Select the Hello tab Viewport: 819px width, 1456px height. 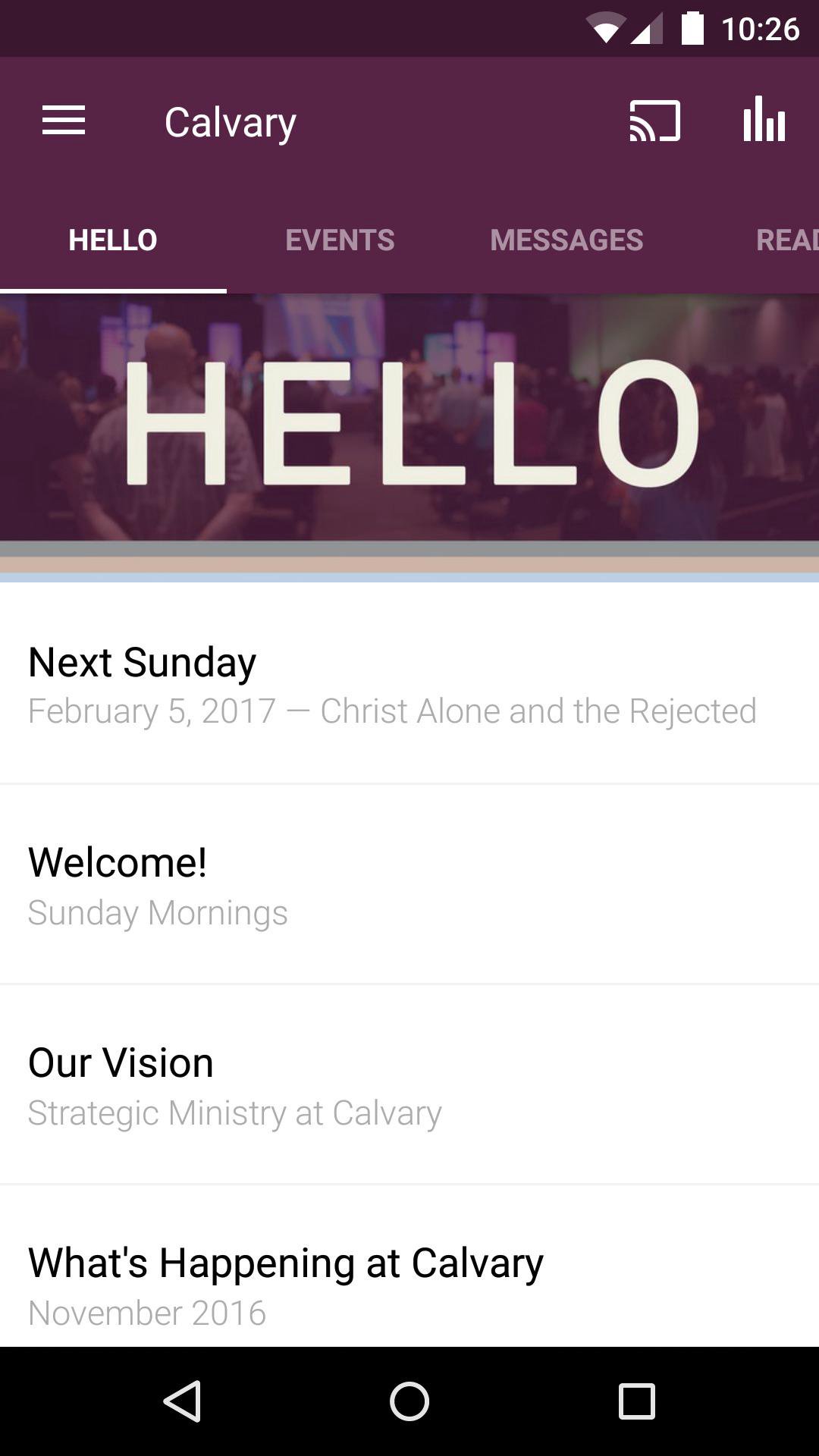(x=113, y=240)
